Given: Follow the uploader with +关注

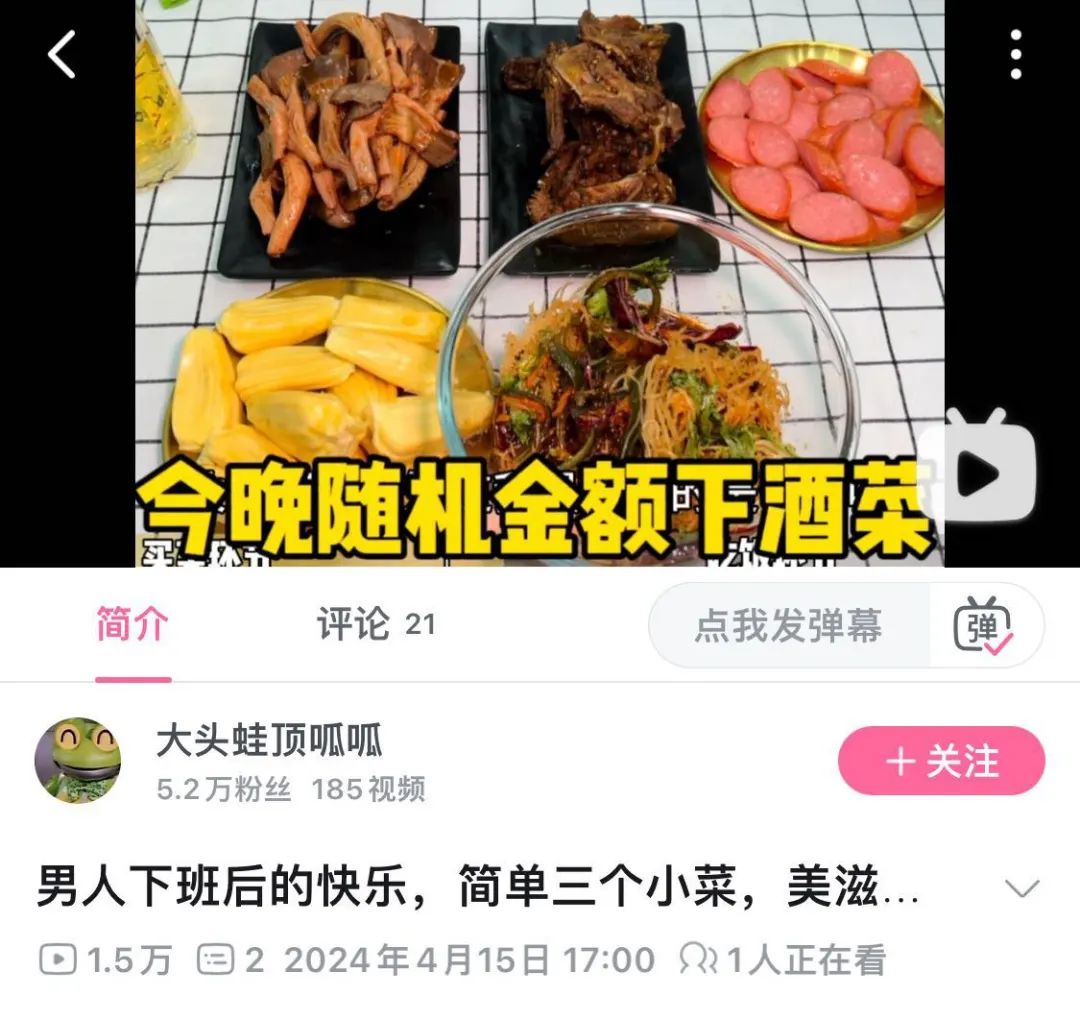Looking at the screenshot, I should click(941, 761).
